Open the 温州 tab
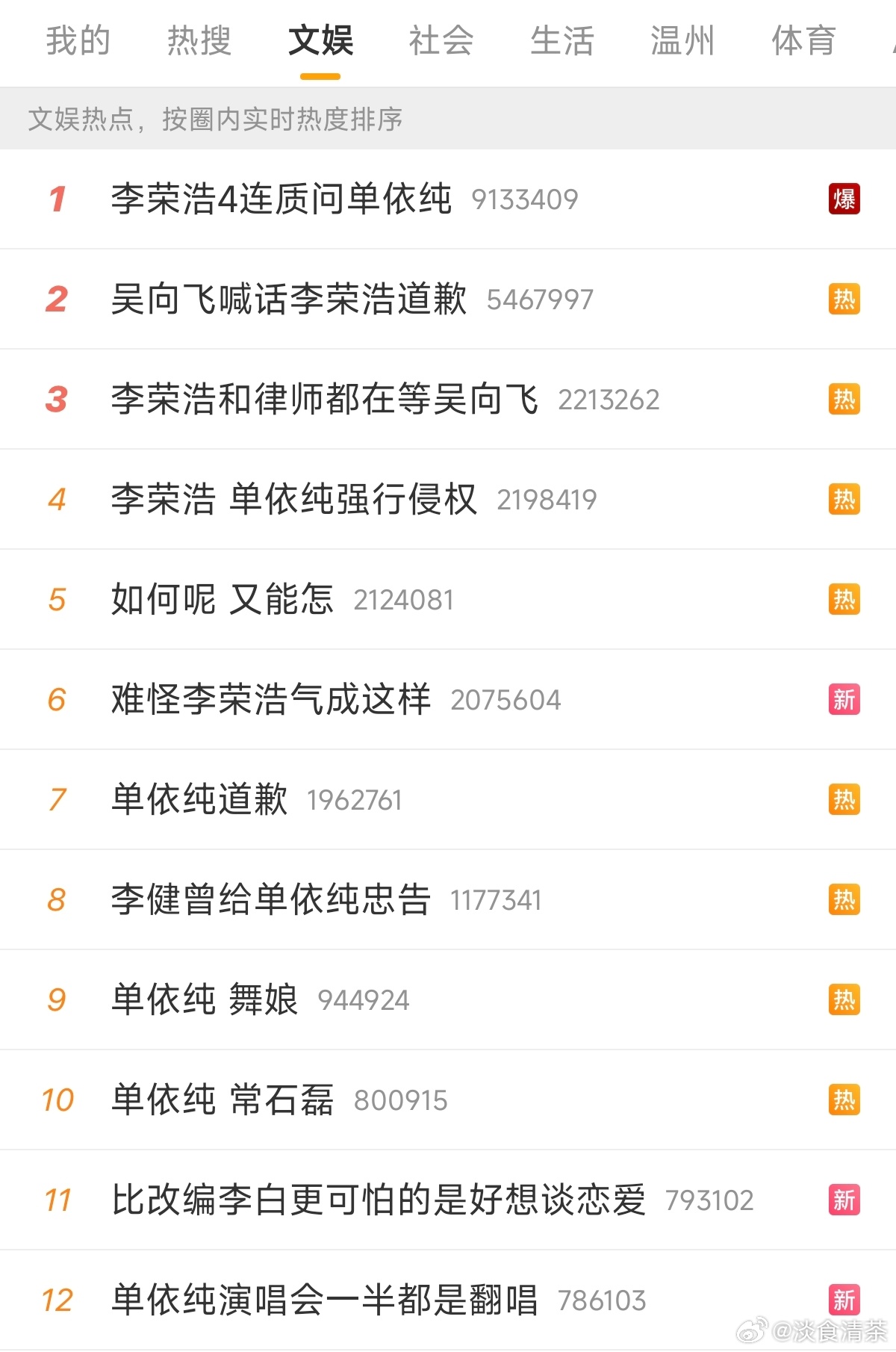Screen dimensions: 896x1352 (x=682, y=43)
